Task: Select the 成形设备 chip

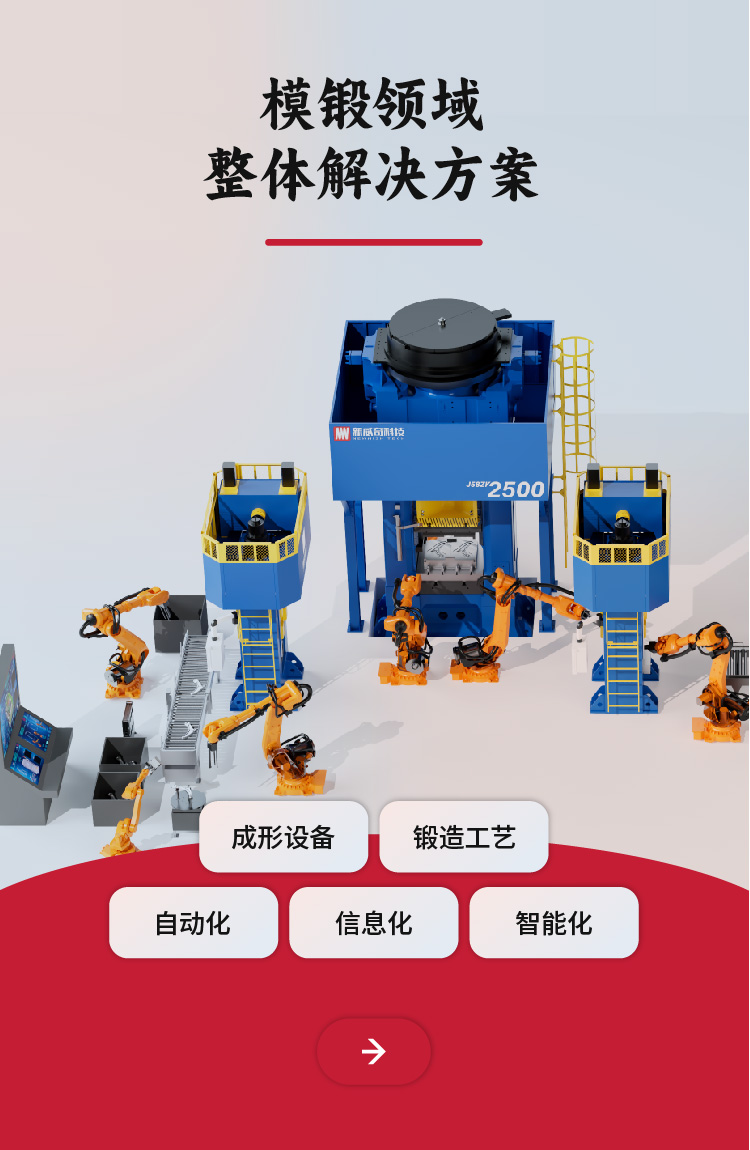Action: [x=283, y=837]
